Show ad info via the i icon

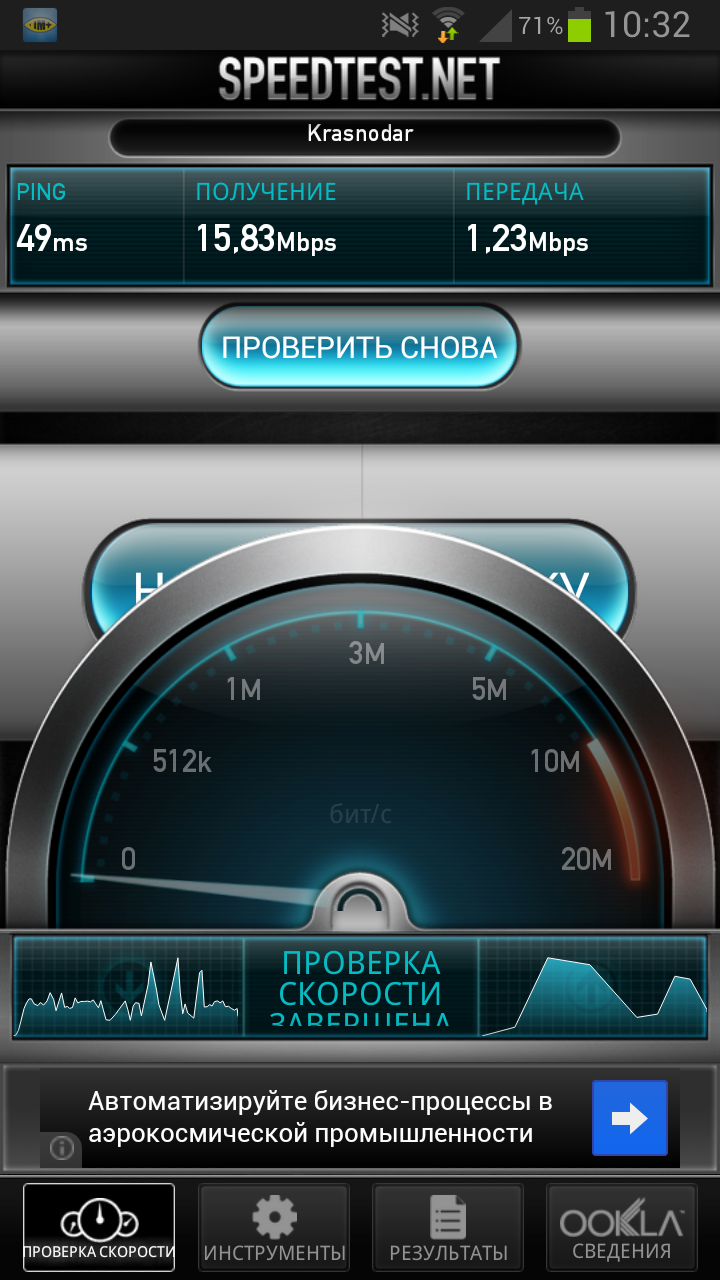pyautogui.click(x=62, y=1148)
